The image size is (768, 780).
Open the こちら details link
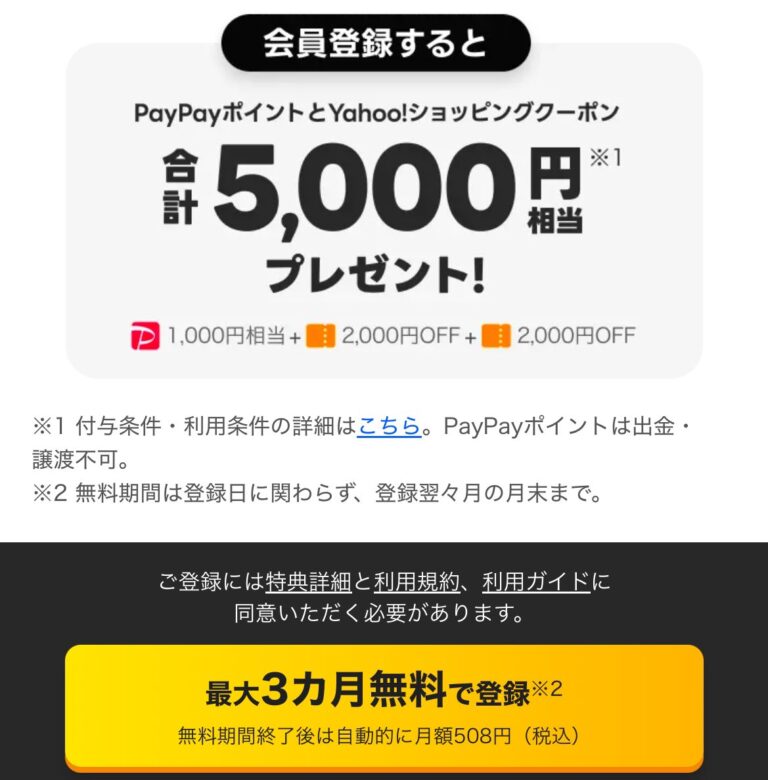click(x=389, y=425)
